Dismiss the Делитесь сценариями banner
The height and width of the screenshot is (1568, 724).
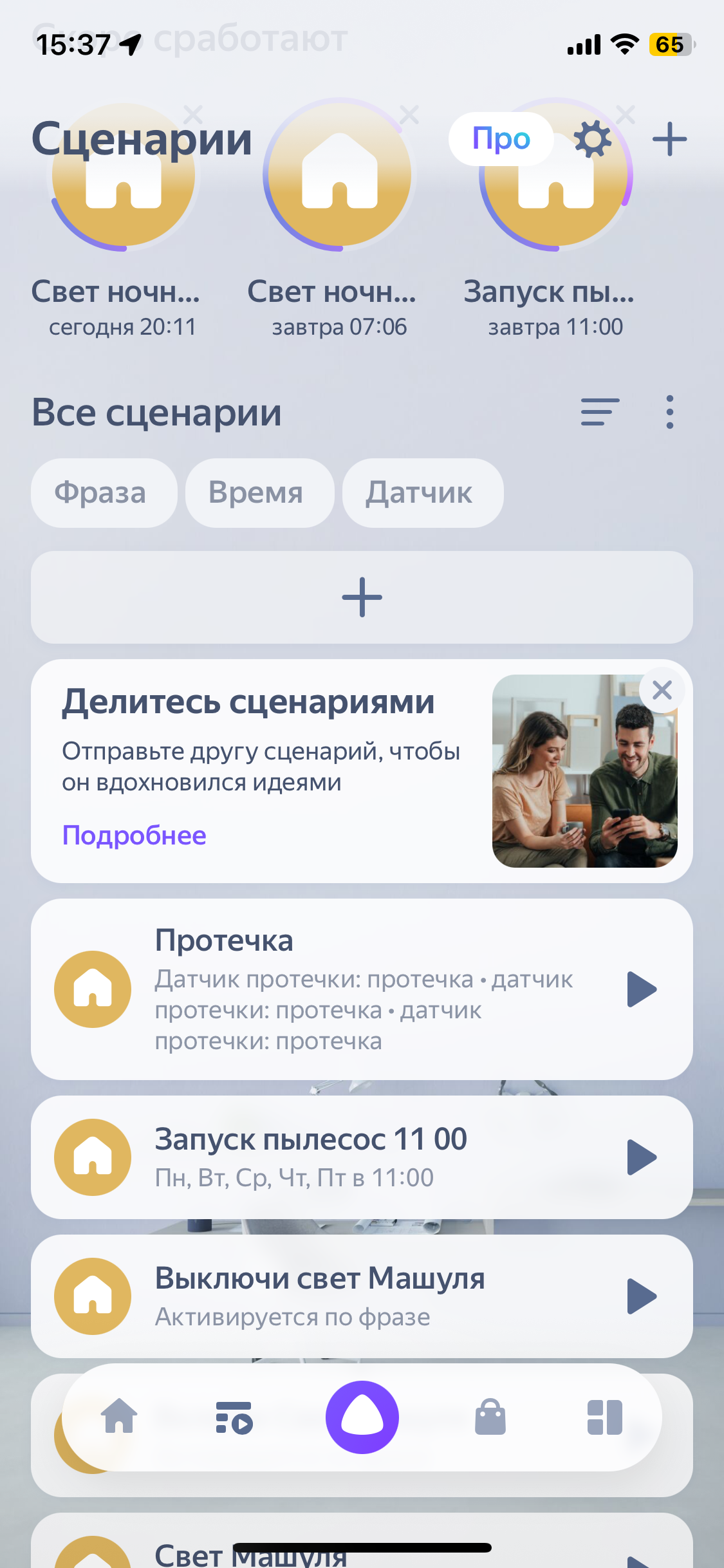coord(662,691)
